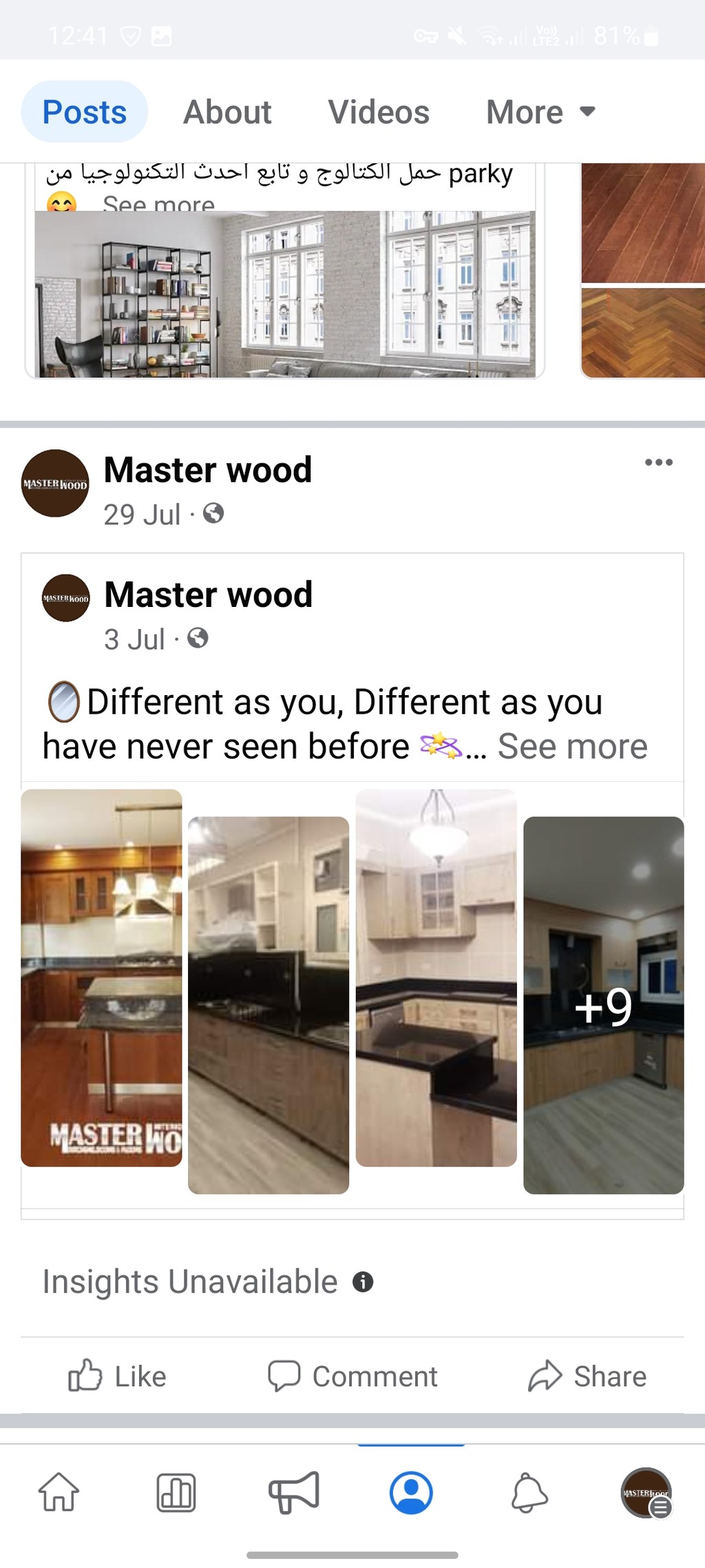
Task: Like the Master wood post
Action: tap(117, 1376)
